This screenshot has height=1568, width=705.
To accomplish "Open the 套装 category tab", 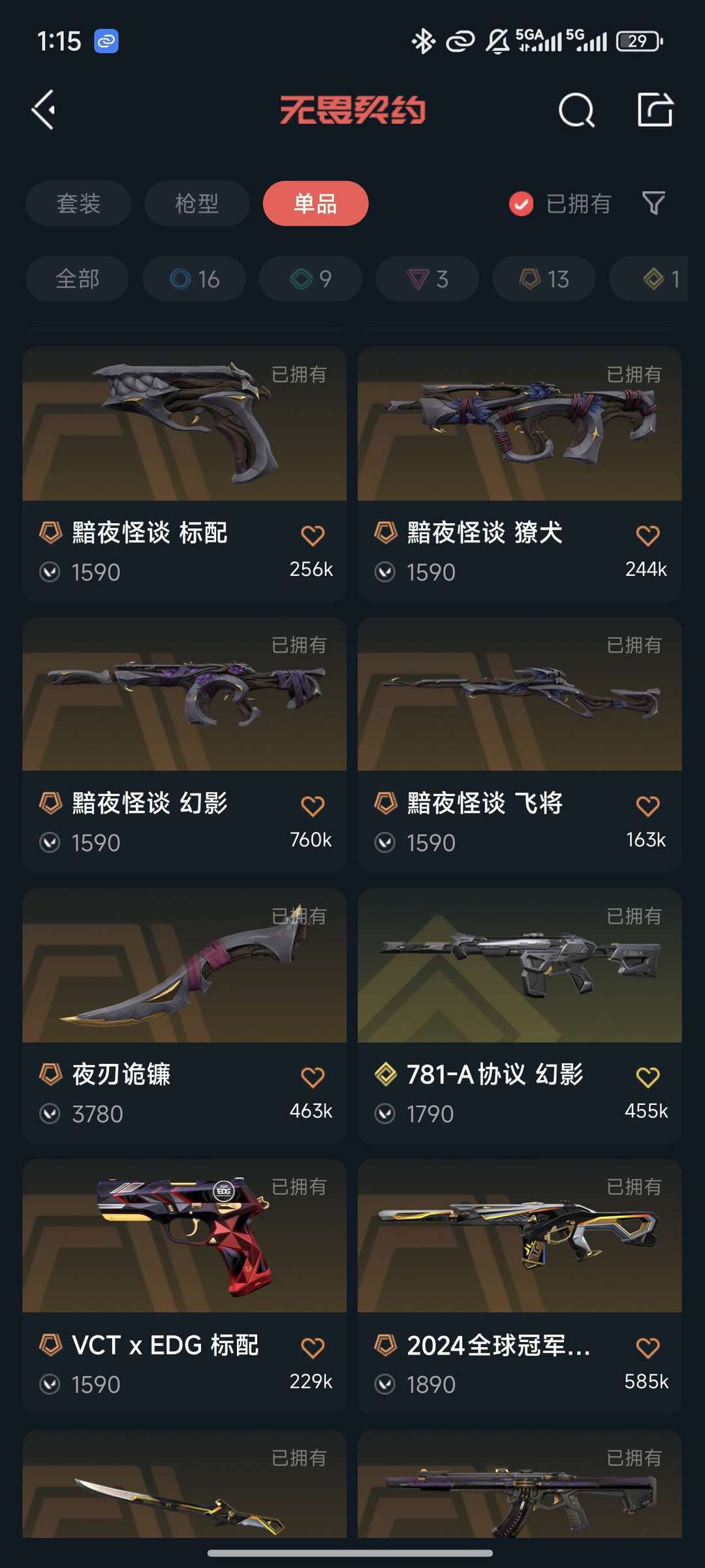I will (x=78, y=204).
